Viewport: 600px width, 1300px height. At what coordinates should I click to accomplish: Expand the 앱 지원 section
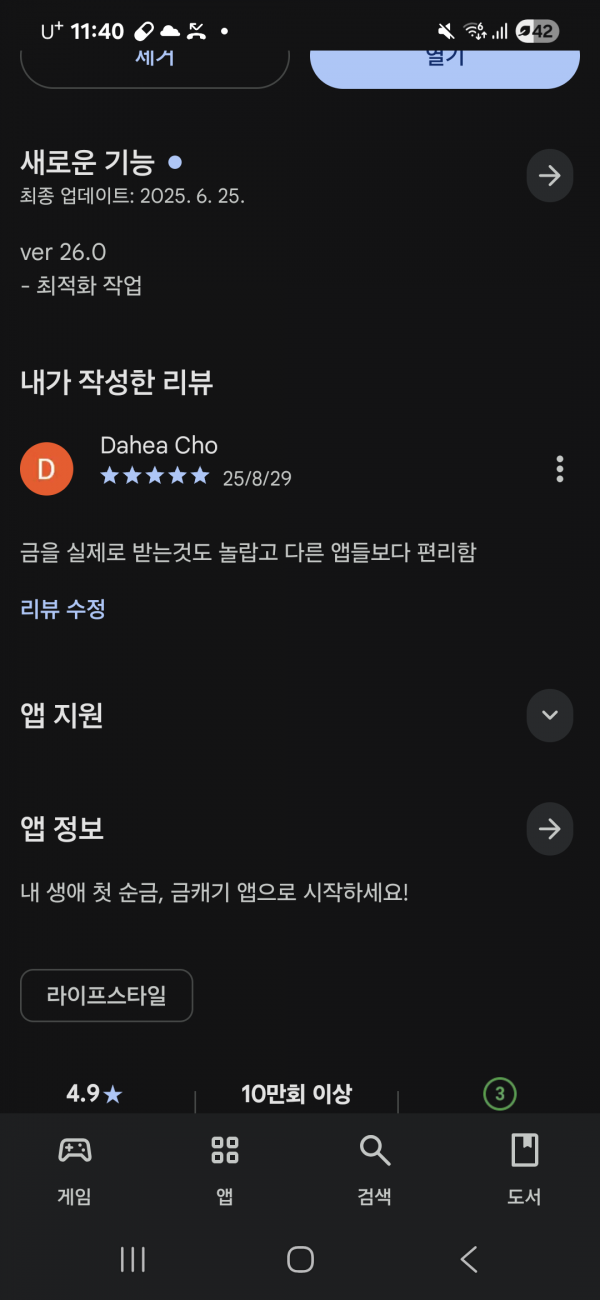click(550, 715)
